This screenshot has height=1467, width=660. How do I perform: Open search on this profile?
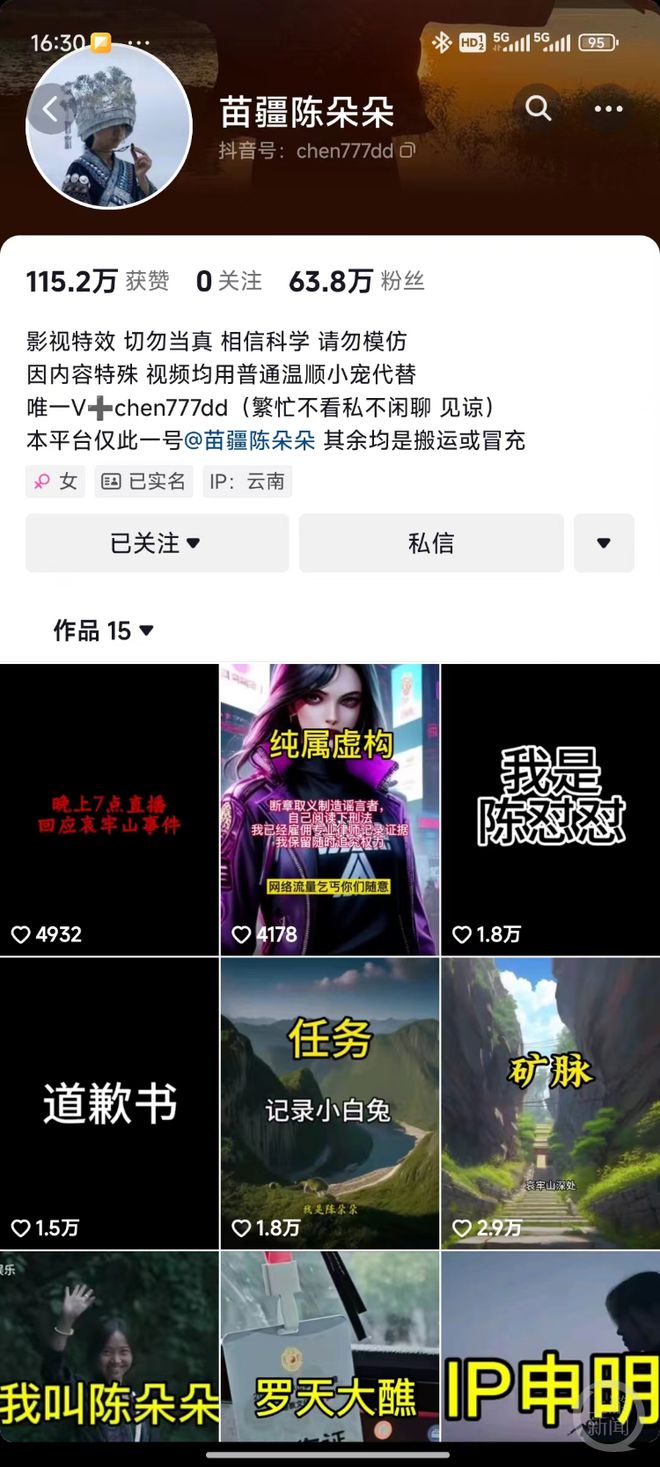click(x=538, y=109)
